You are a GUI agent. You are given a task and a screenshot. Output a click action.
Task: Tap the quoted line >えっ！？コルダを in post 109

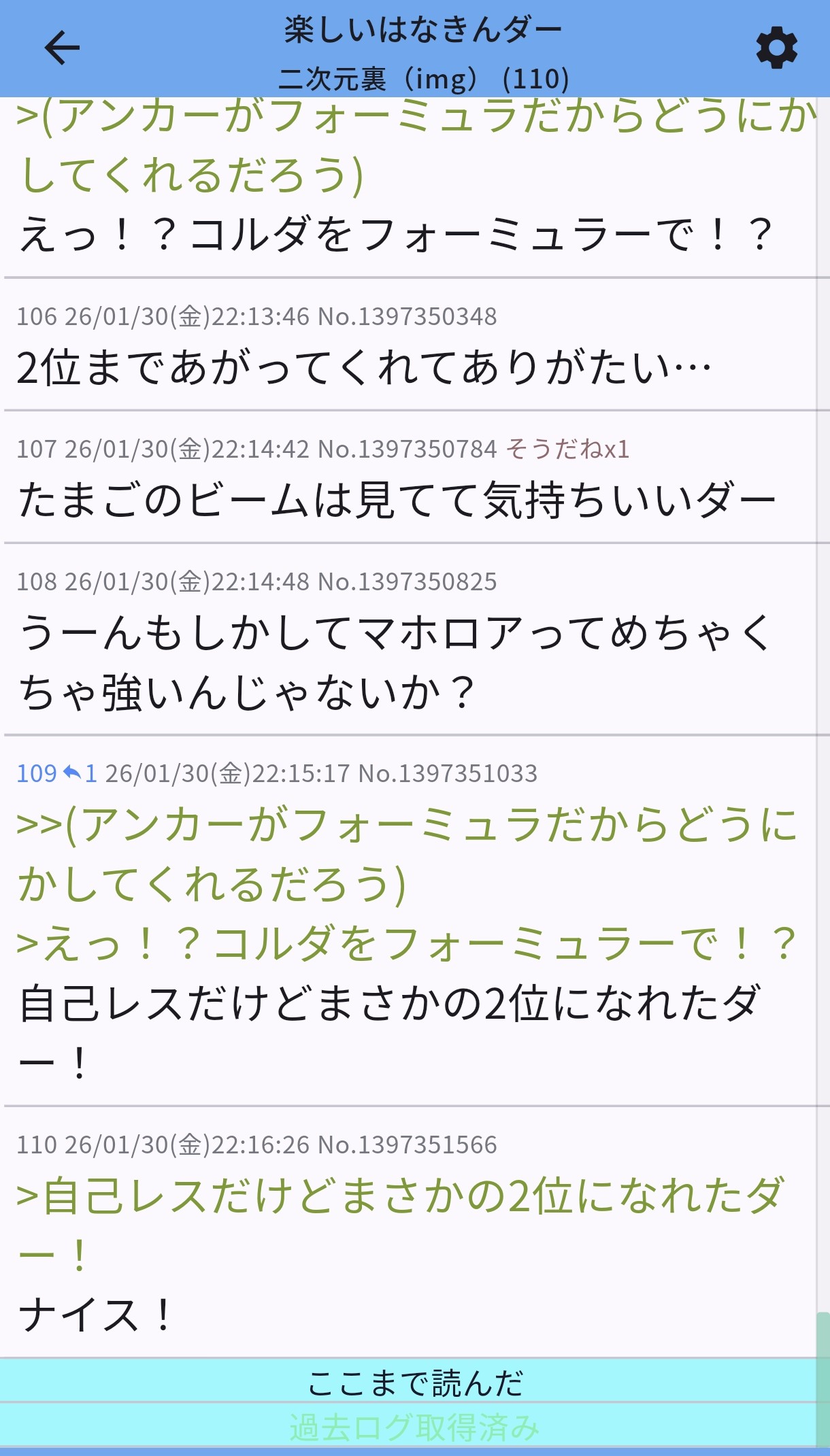pyautogui.click(x=406, y=944)
